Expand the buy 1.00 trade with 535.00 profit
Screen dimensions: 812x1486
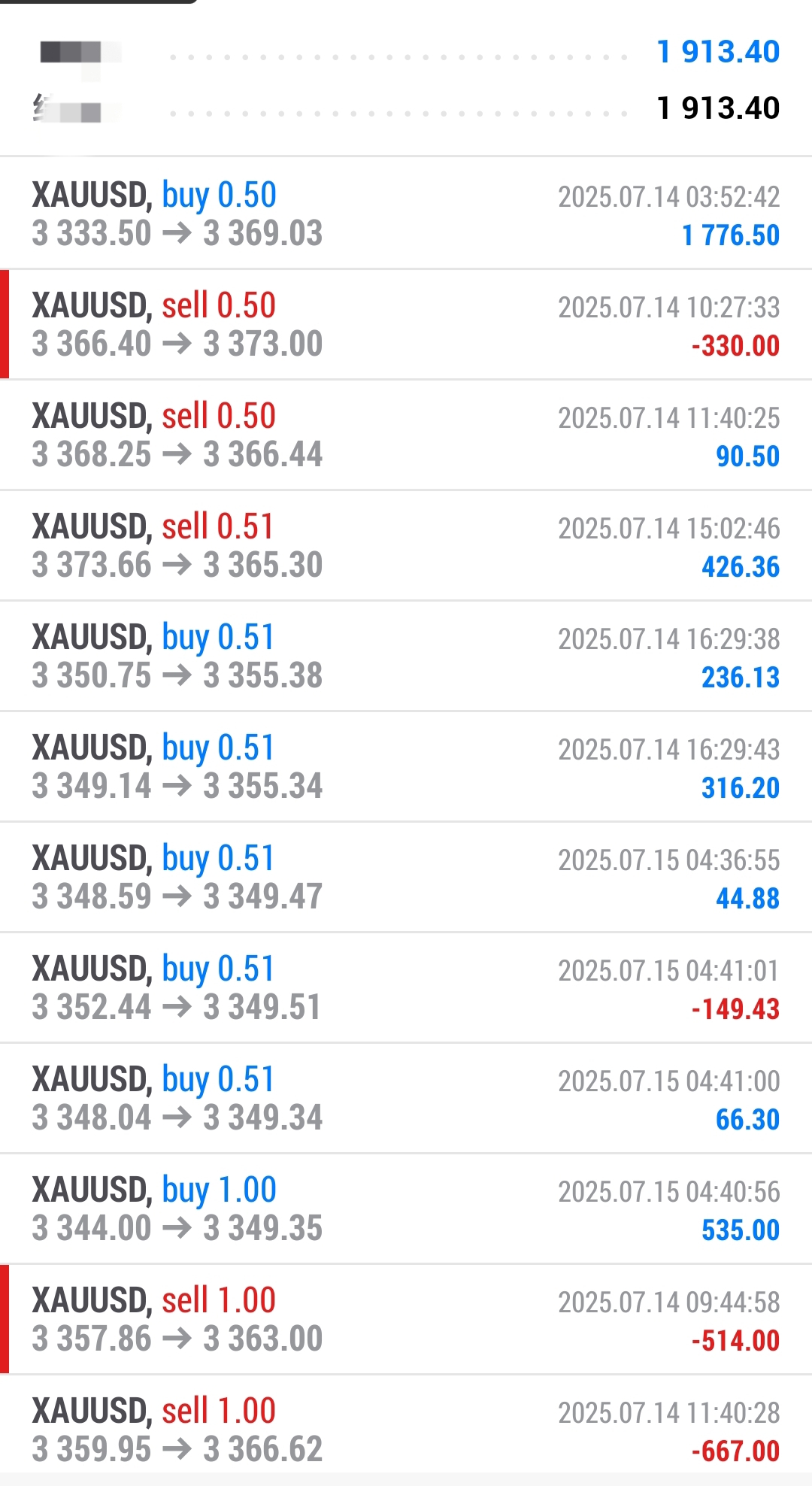pyautogui.click(x=406, y=1209)
